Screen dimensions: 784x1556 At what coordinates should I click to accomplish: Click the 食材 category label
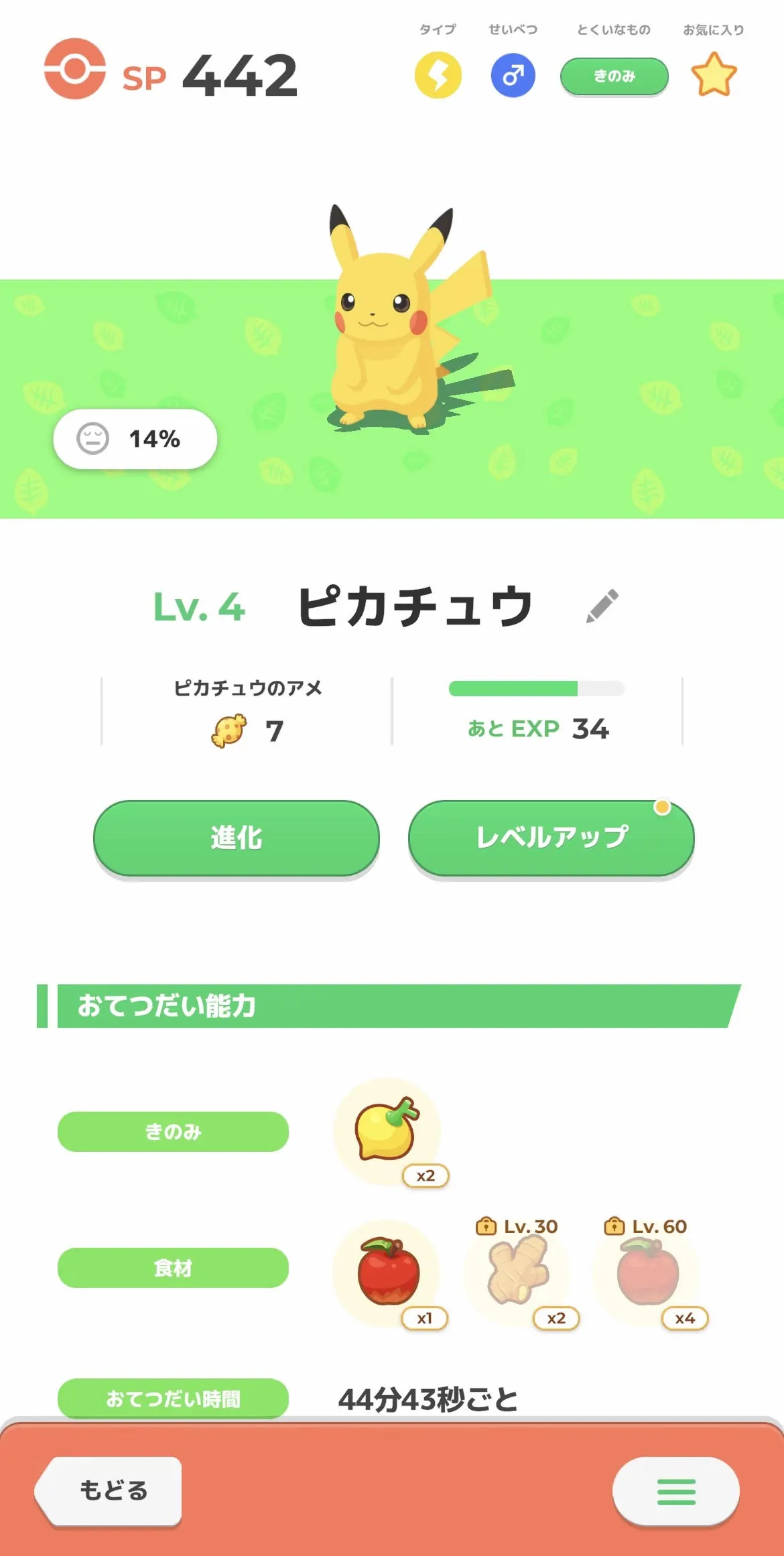click(172, 1268)
